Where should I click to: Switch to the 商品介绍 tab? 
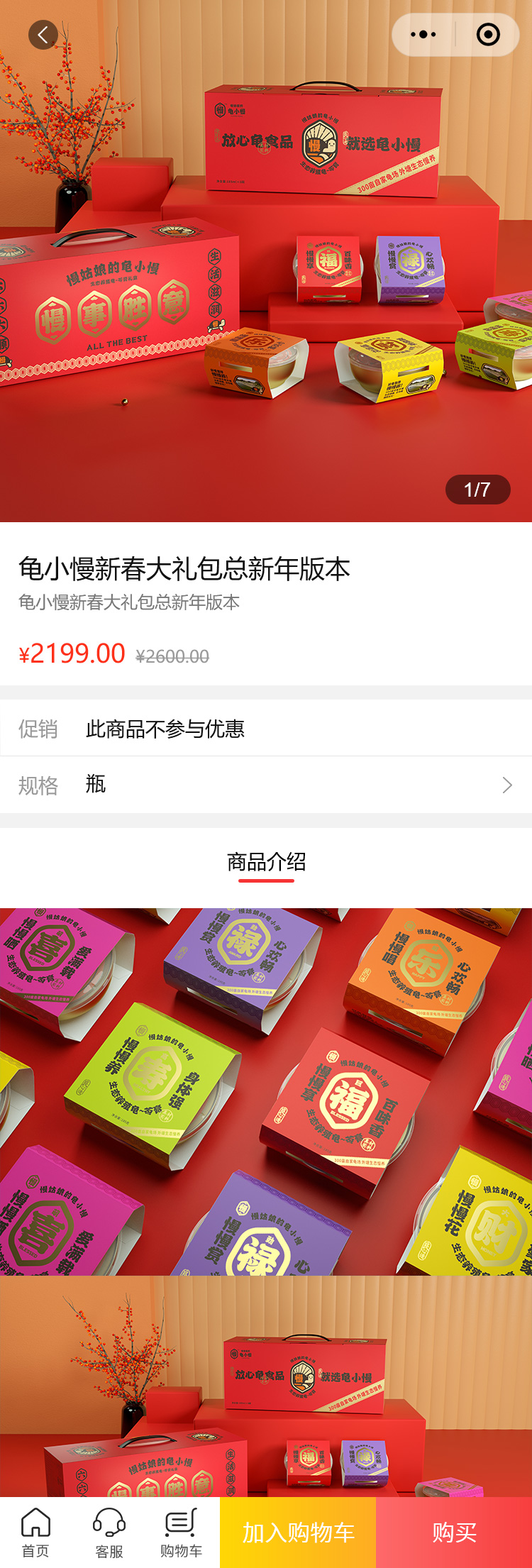pos(266,863)
